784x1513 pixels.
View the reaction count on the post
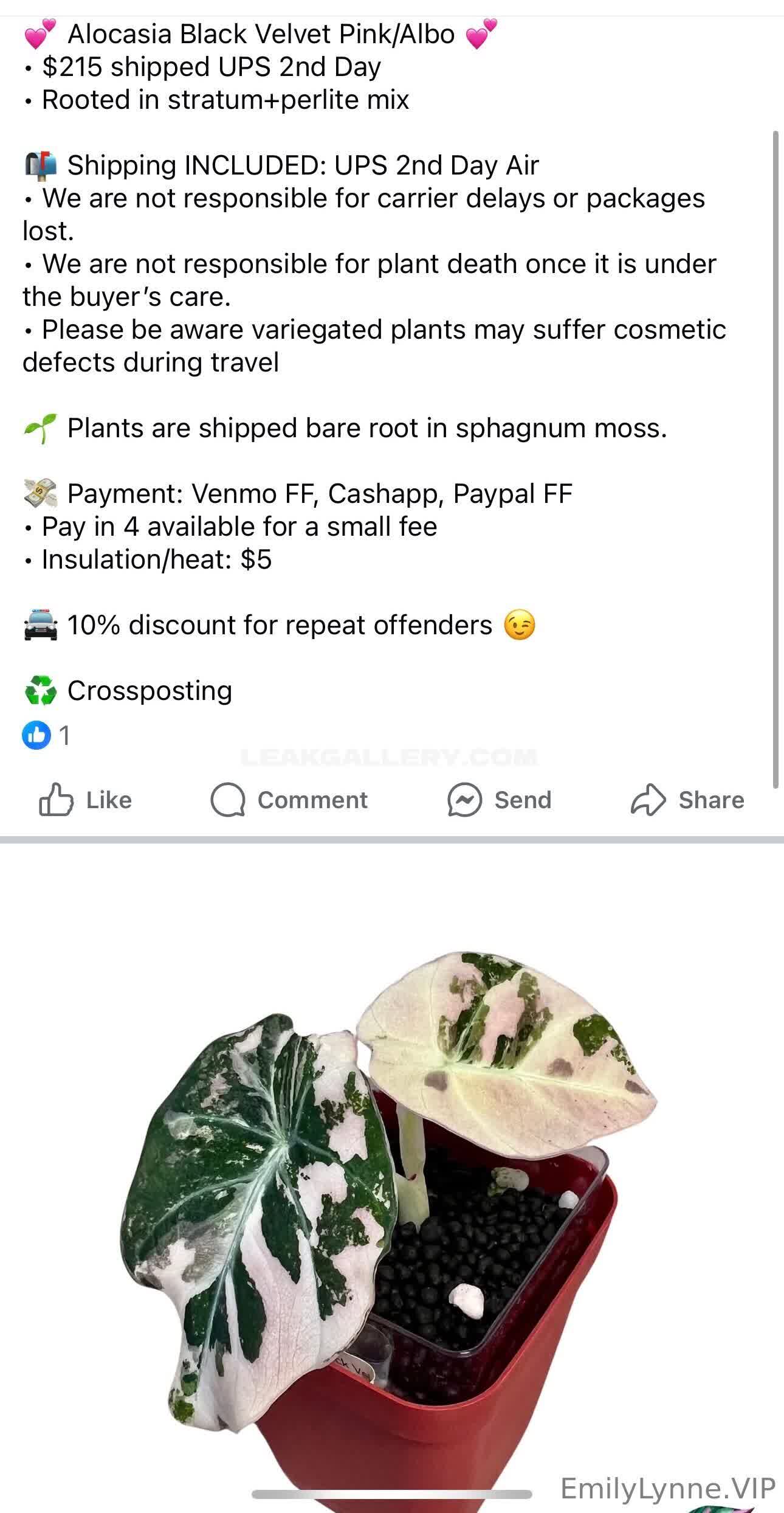(x=47, y=736)
